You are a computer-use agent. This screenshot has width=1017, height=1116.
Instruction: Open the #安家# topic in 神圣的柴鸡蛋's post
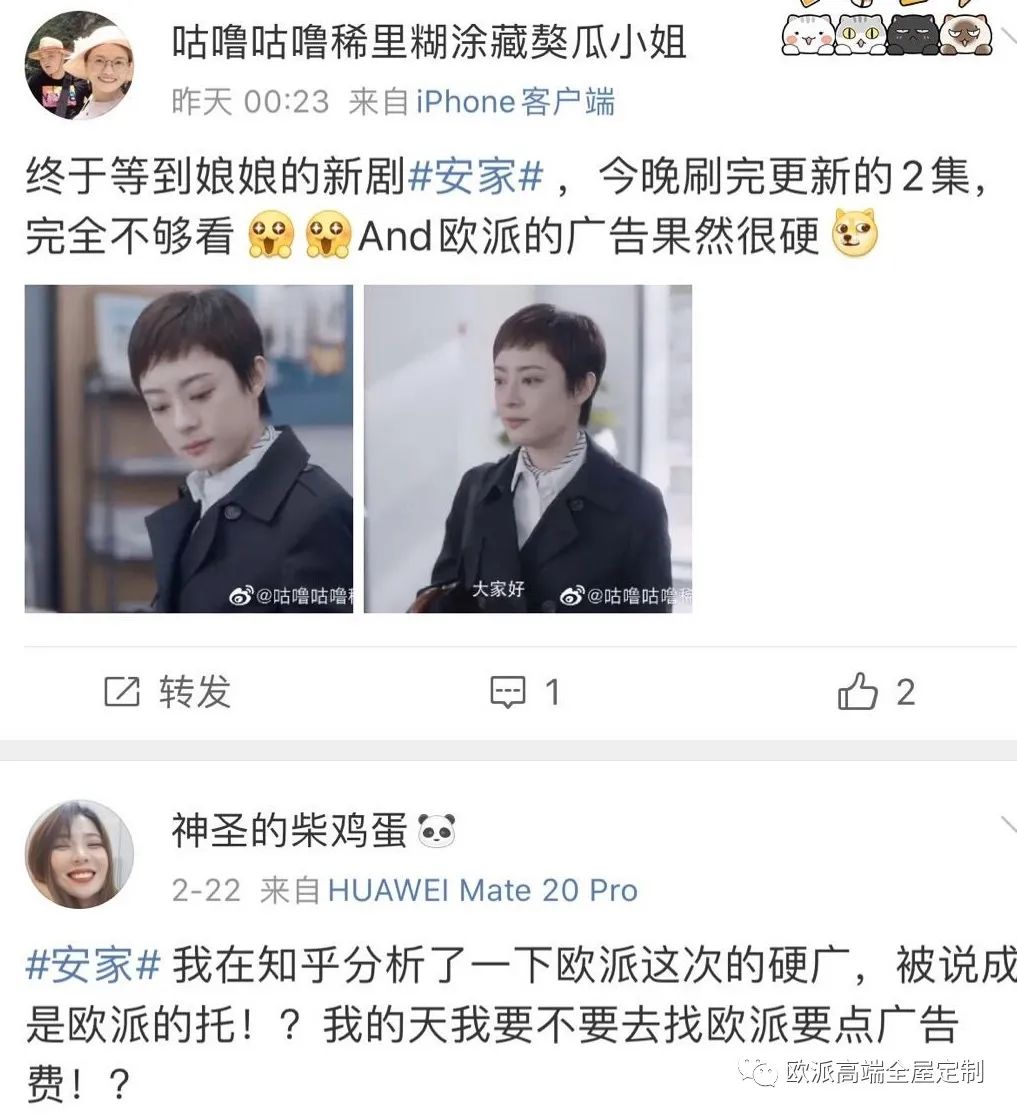93,967
